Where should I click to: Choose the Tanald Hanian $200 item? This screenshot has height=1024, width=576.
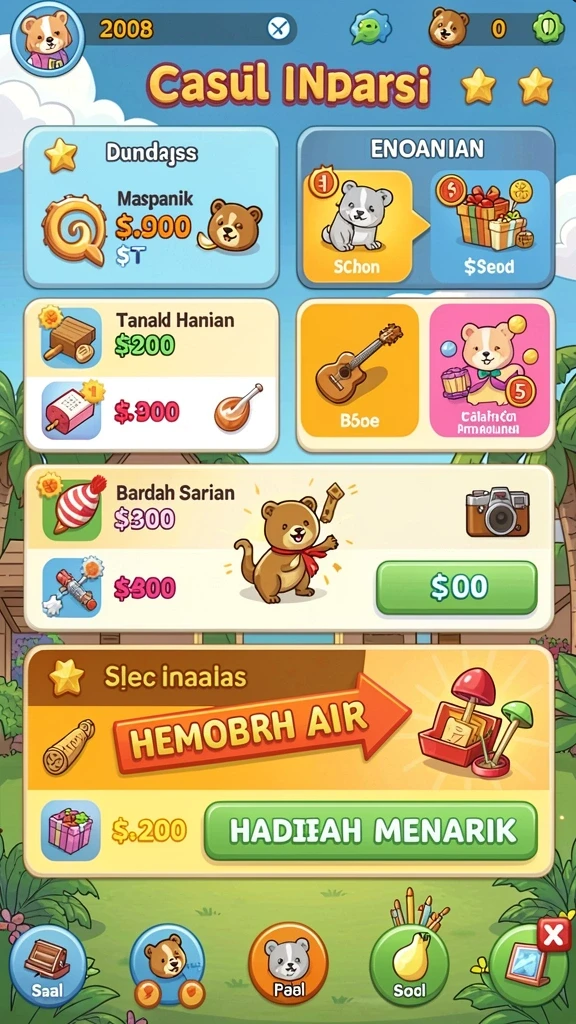(x=152, y=338)
